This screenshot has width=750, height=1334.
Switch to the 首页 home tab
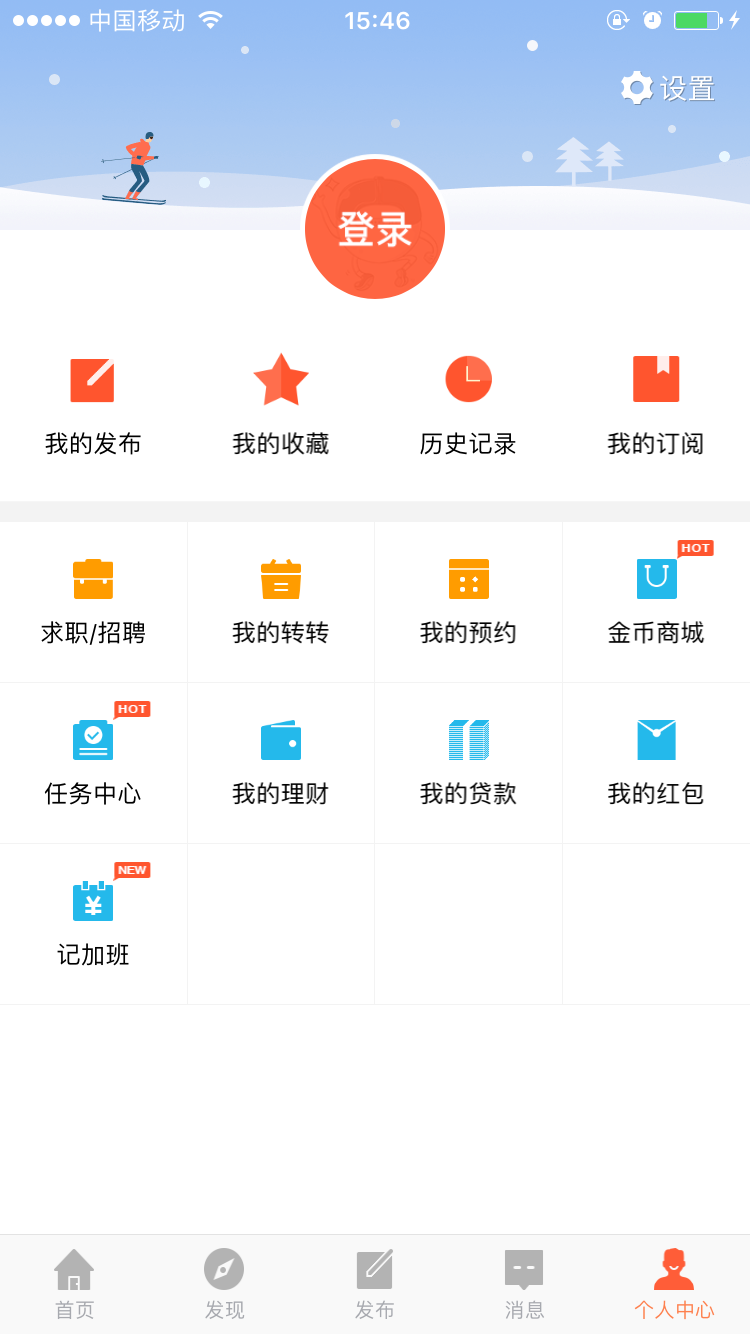click(x=75, y=1285)
